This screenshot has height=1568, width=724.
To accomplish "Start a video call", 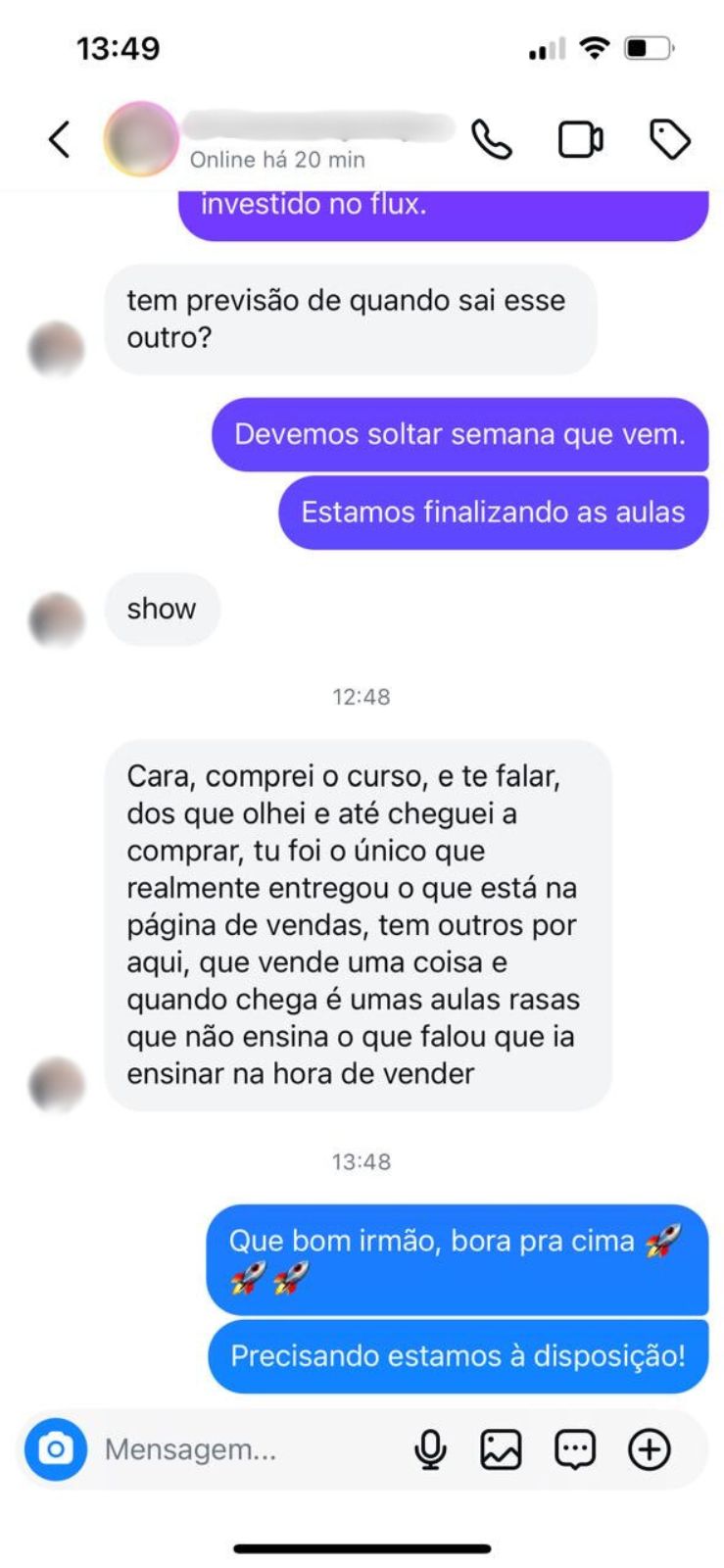I will 580,139.
